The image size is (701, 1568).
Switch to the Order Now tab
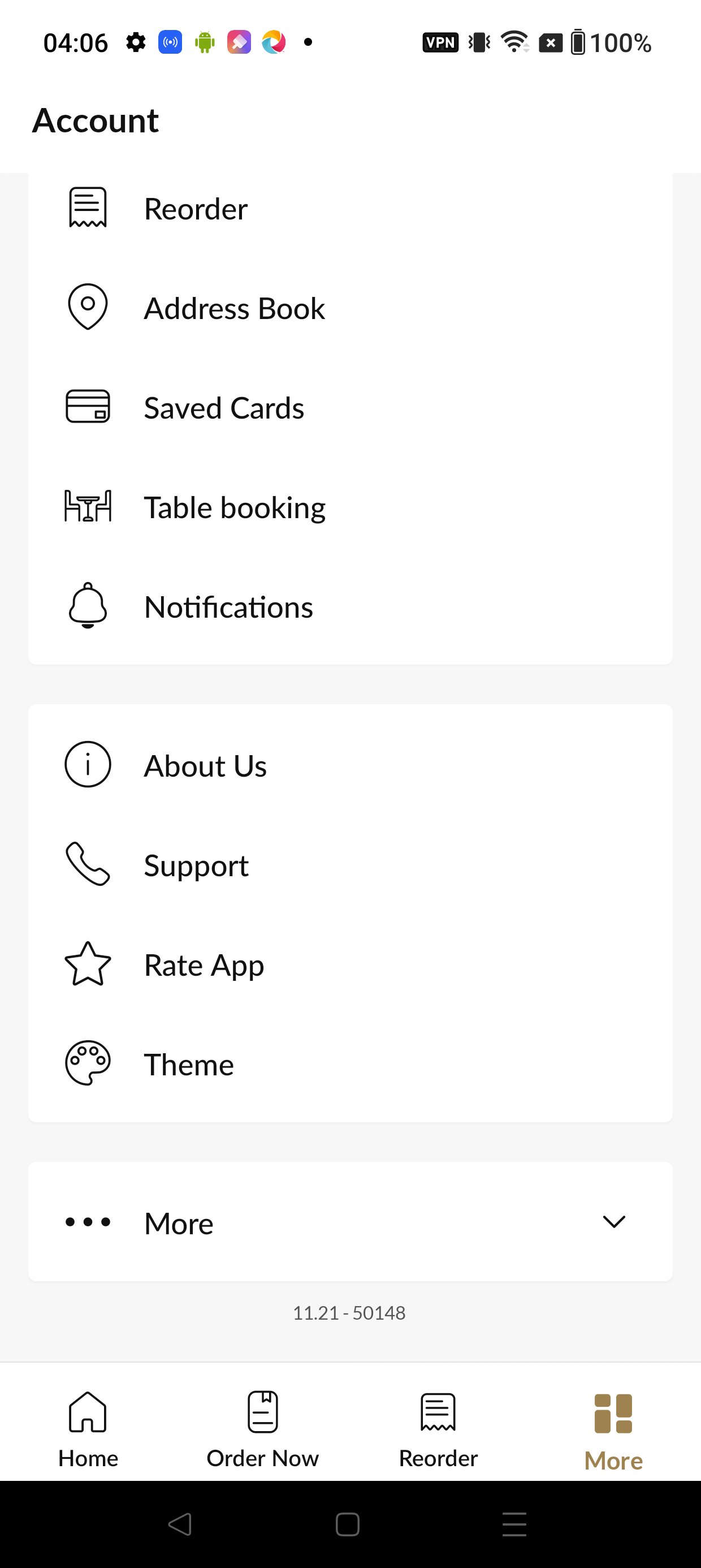click(263, 1423)
